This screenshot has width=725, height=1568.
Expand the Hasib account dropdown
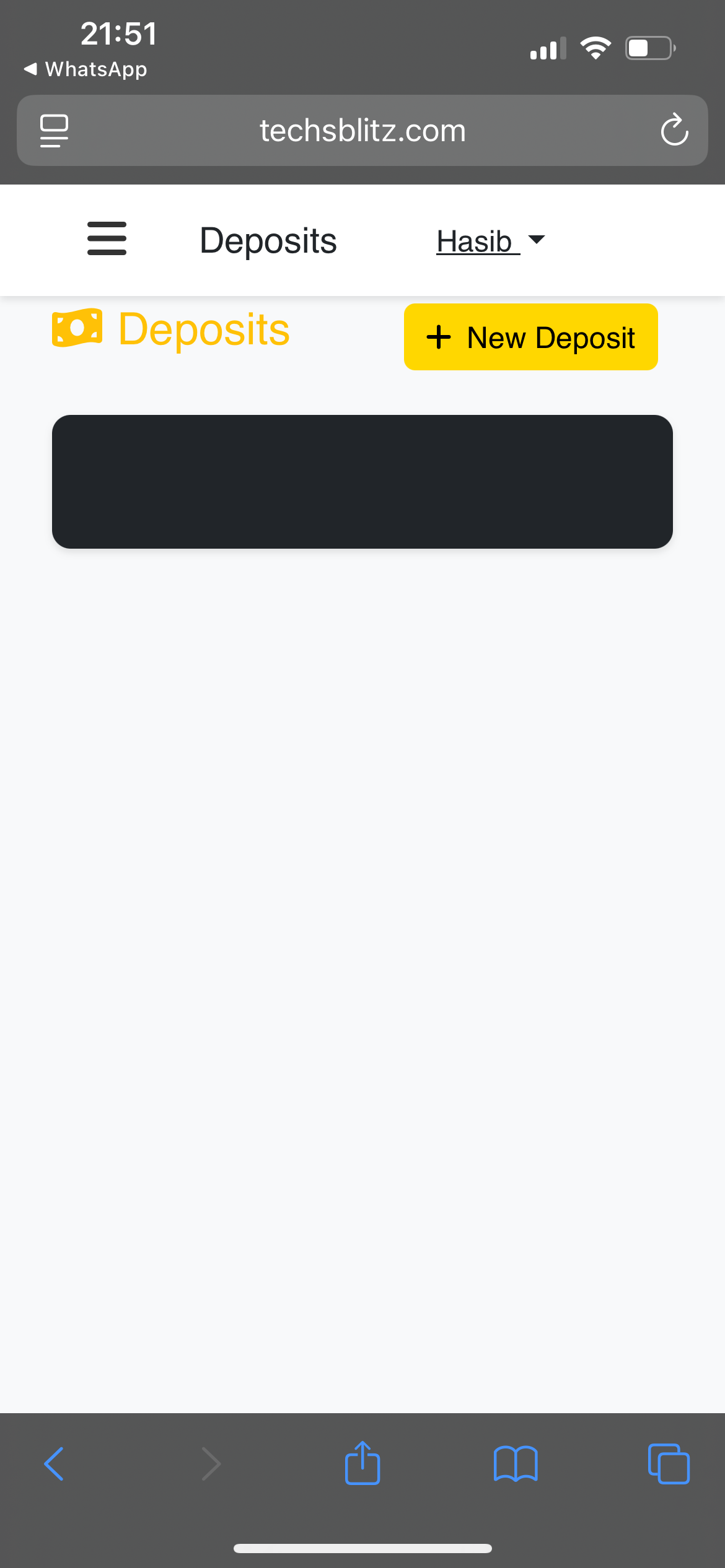pos(490,241)
